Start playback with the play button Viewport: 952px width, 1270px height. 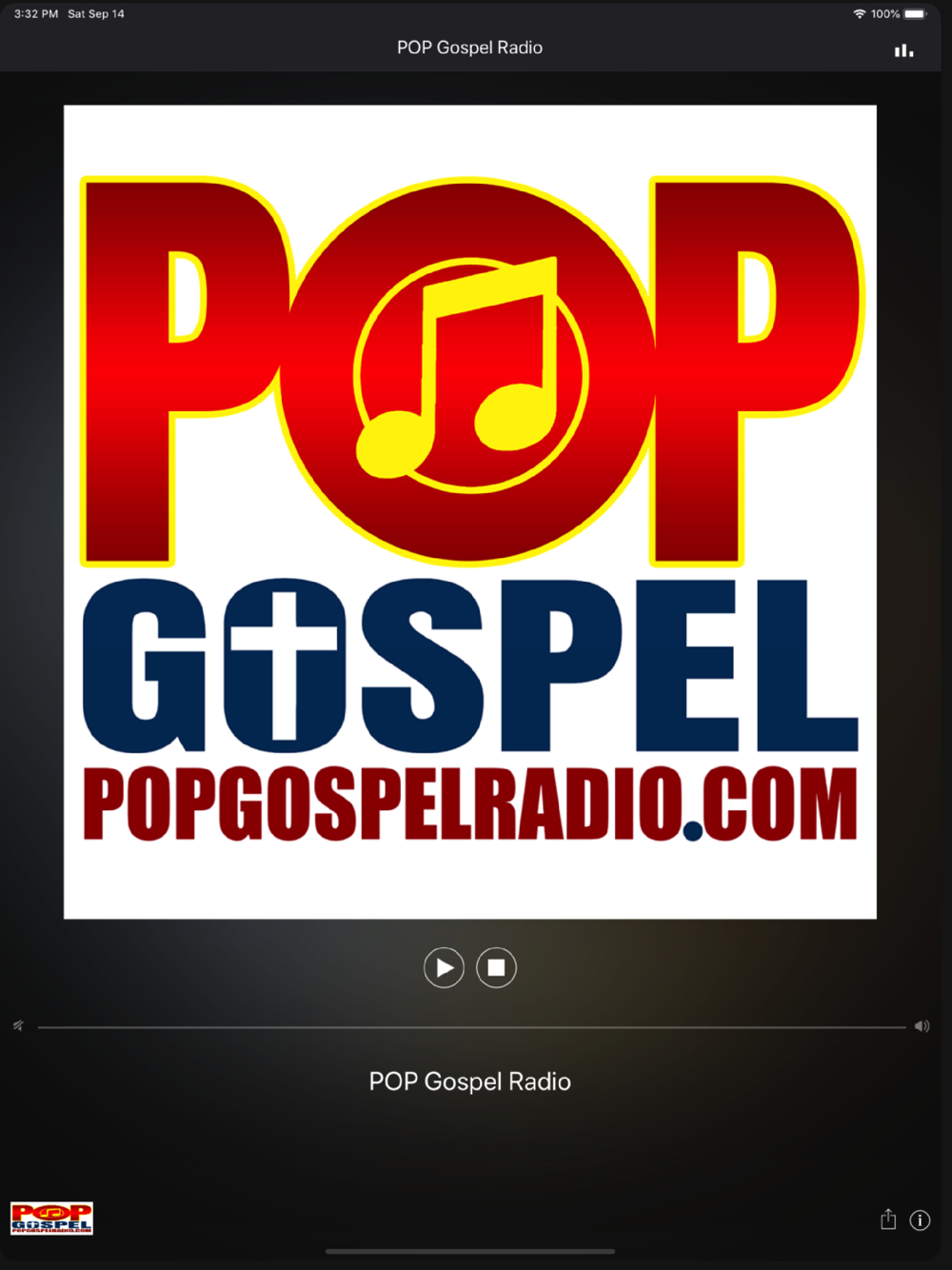pos(444,968)
